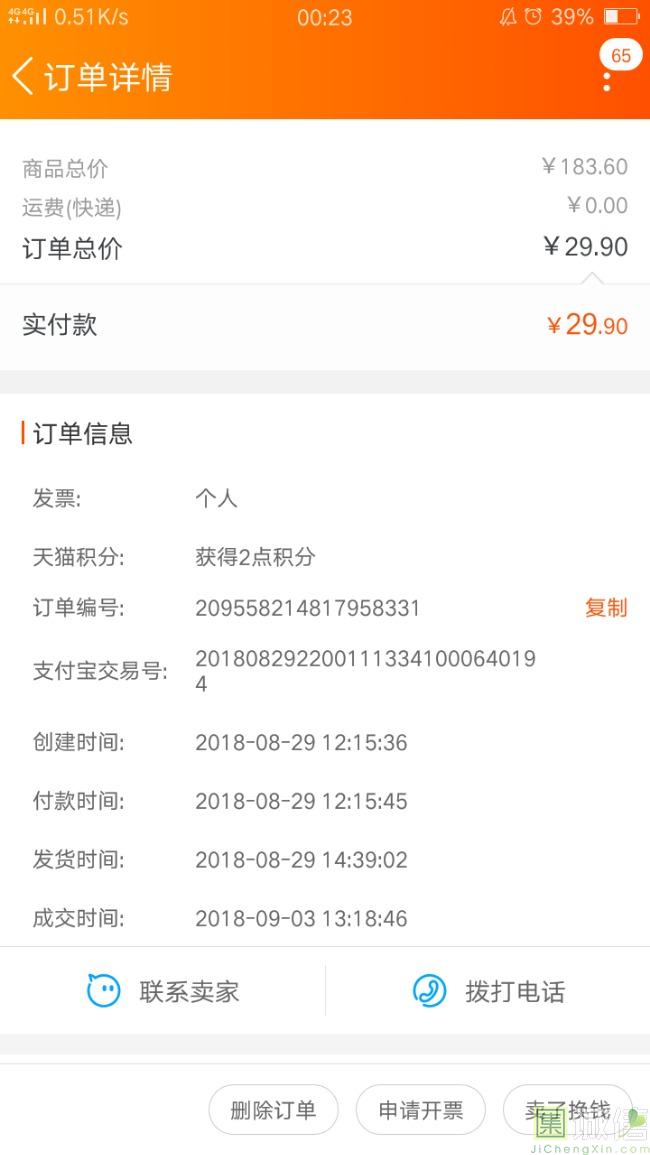Delete this order with 删除订单
This screenshot has height=1155, width=650.
[273, 1110]
